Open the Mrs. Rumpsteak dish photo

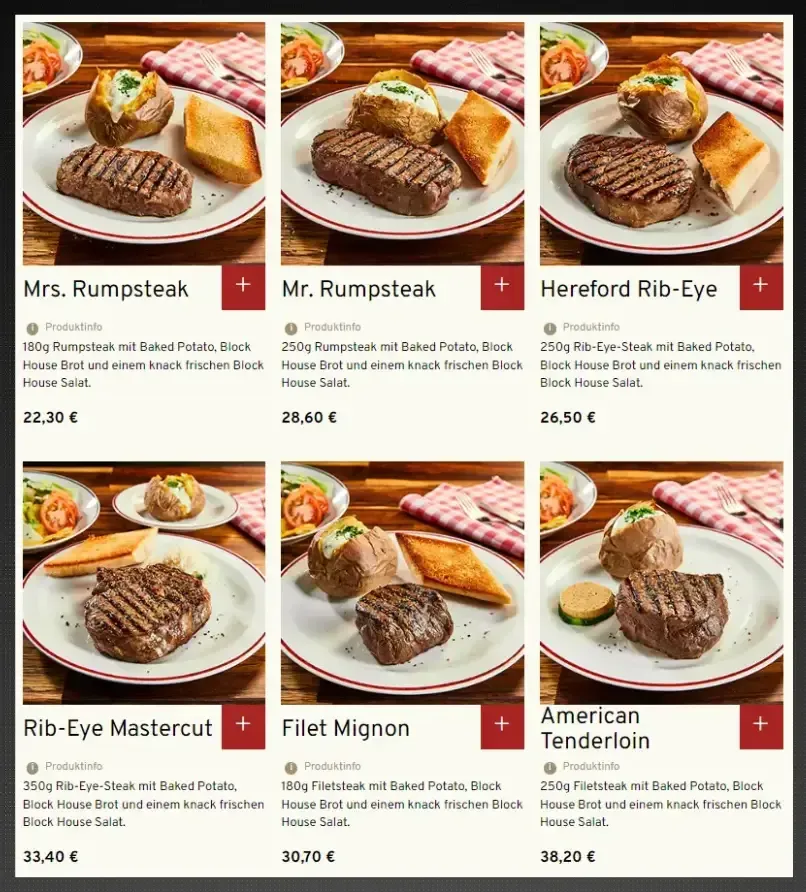pyautogui.click(x=144, y=143)
